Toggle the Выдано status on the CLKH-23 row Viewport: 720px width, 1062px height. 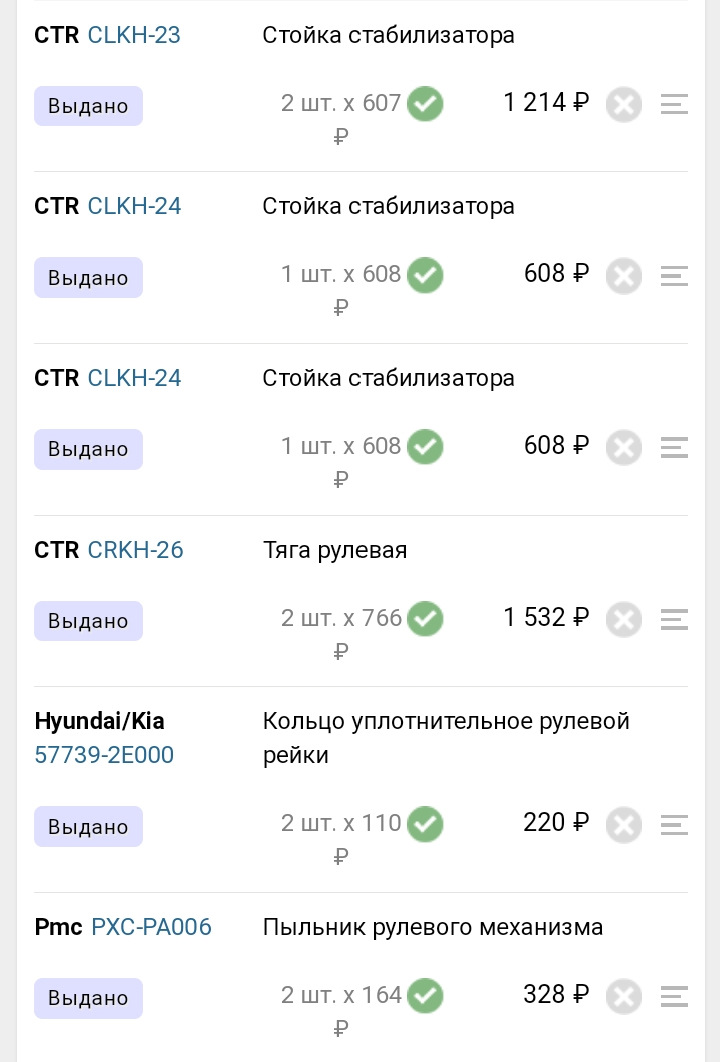(x=88, y=106)
